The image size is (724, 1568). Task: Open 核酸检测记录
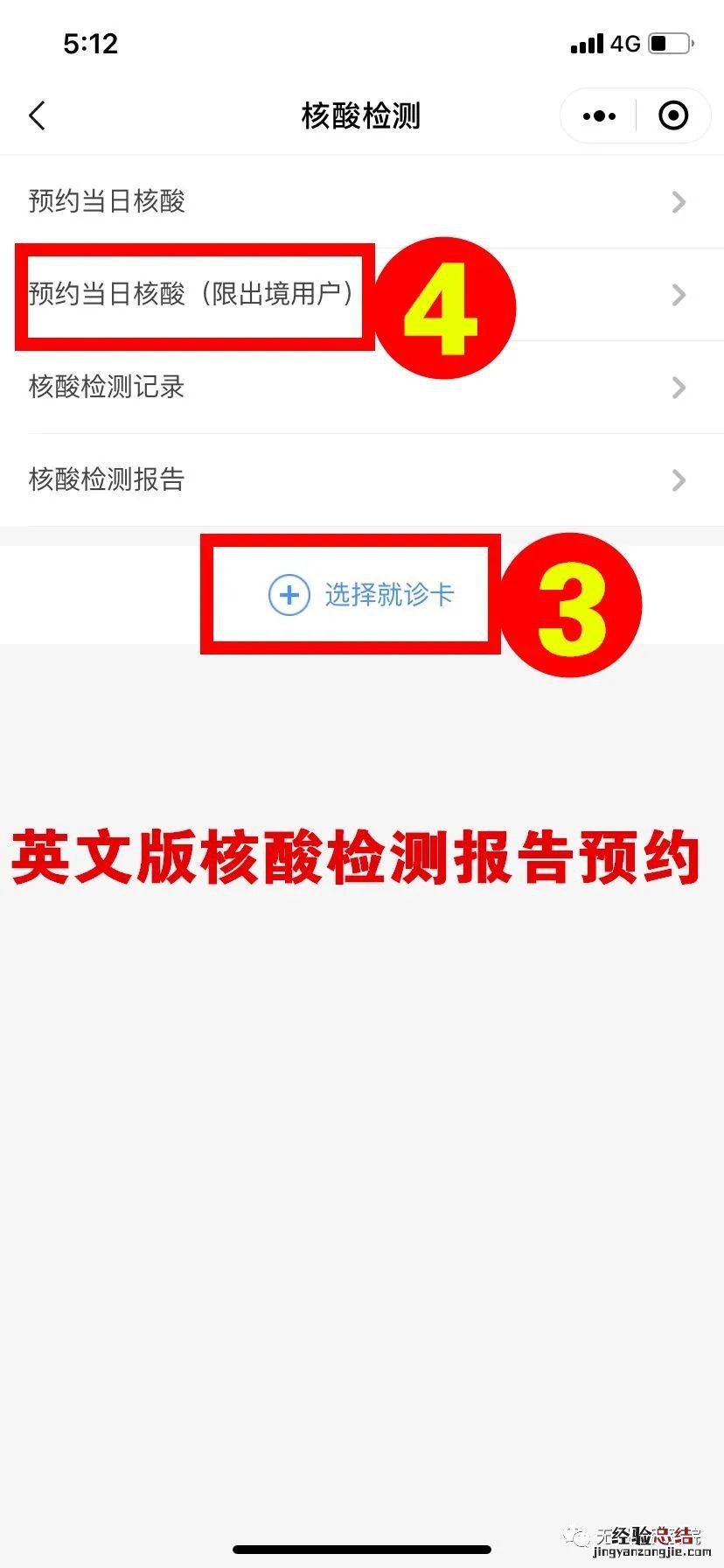(362, 388)
